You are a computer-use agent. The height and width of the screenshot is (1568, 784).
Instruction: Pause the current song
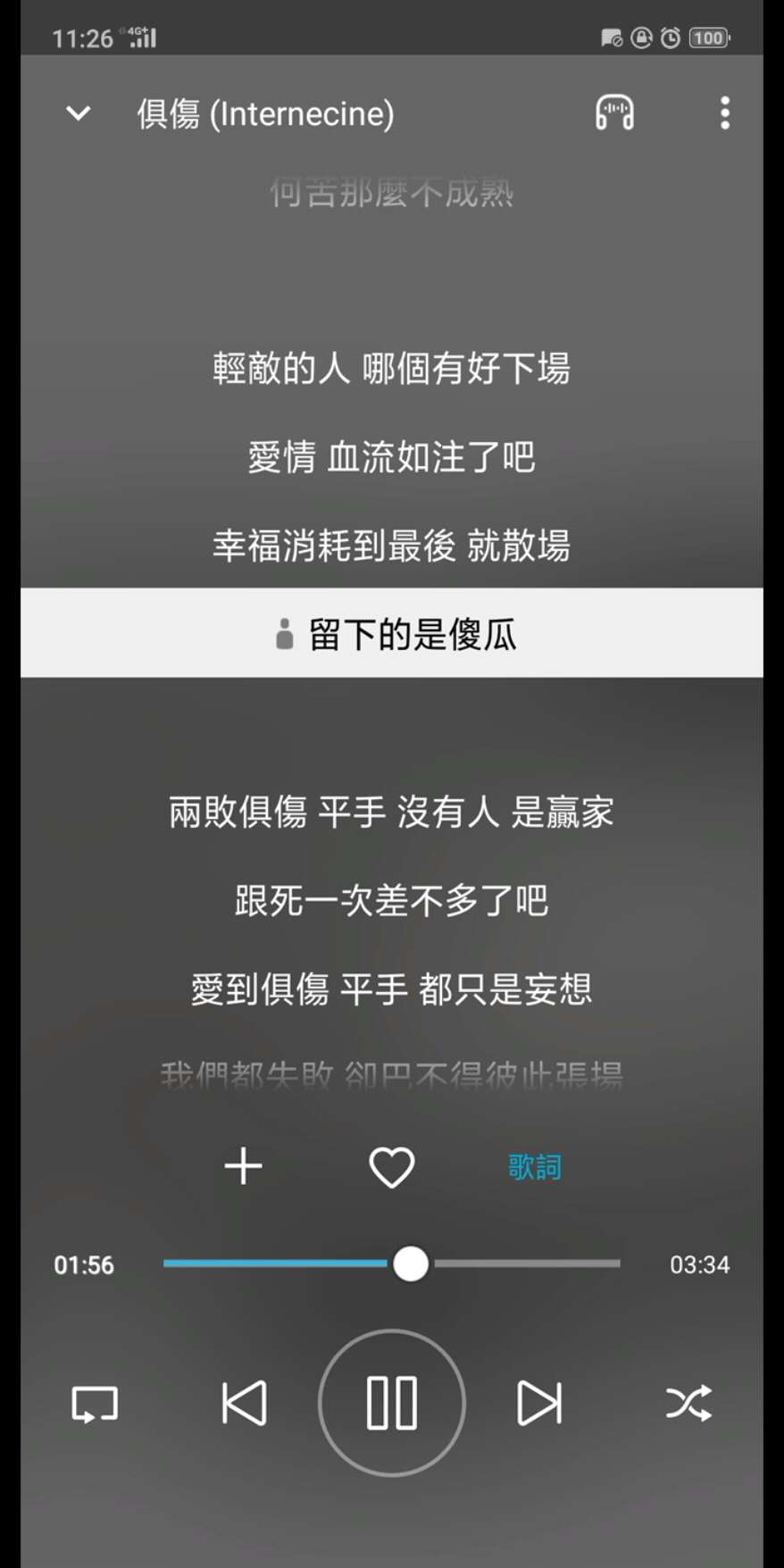pos(391,1403)
